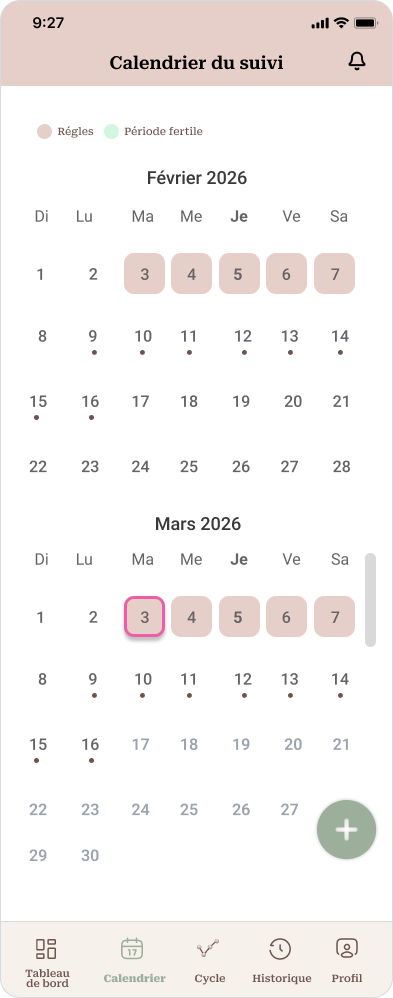Open the Cycle tab
The height and width of the screenshot is (998, 393).
tap(210, 962)
